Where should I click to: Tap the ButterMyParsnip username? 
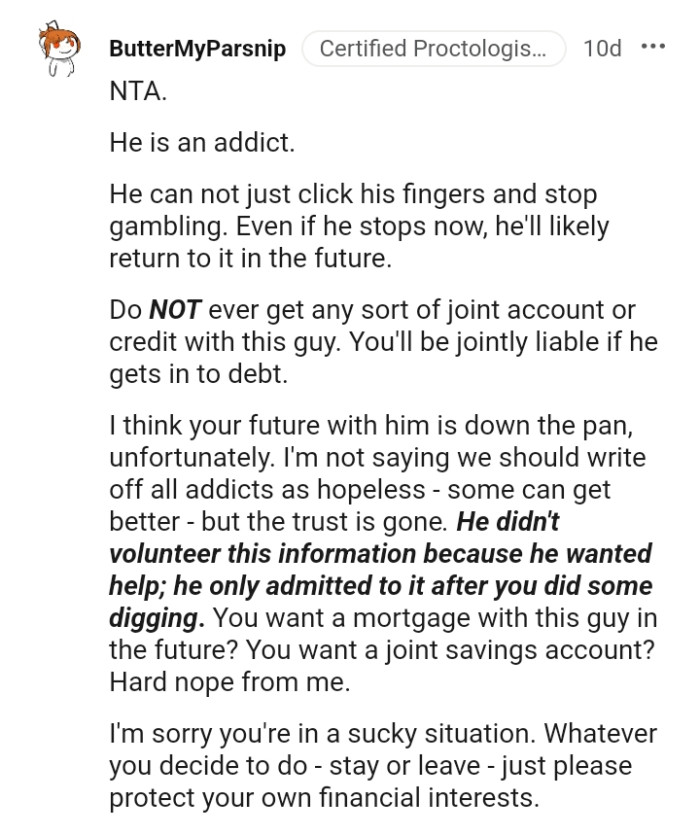click(196, 48)
